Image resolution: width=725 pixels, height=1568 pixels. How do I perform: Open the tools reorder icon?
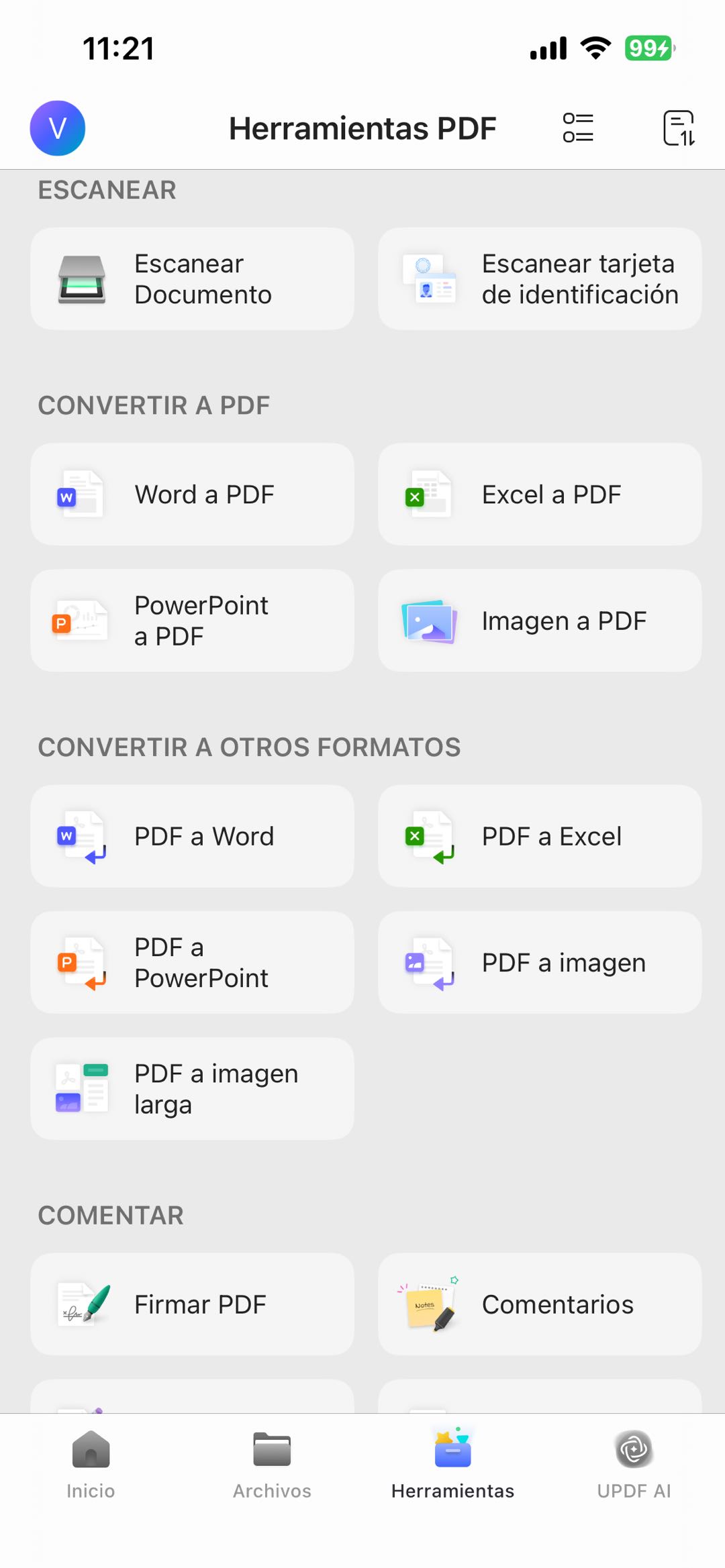[678, 128]
